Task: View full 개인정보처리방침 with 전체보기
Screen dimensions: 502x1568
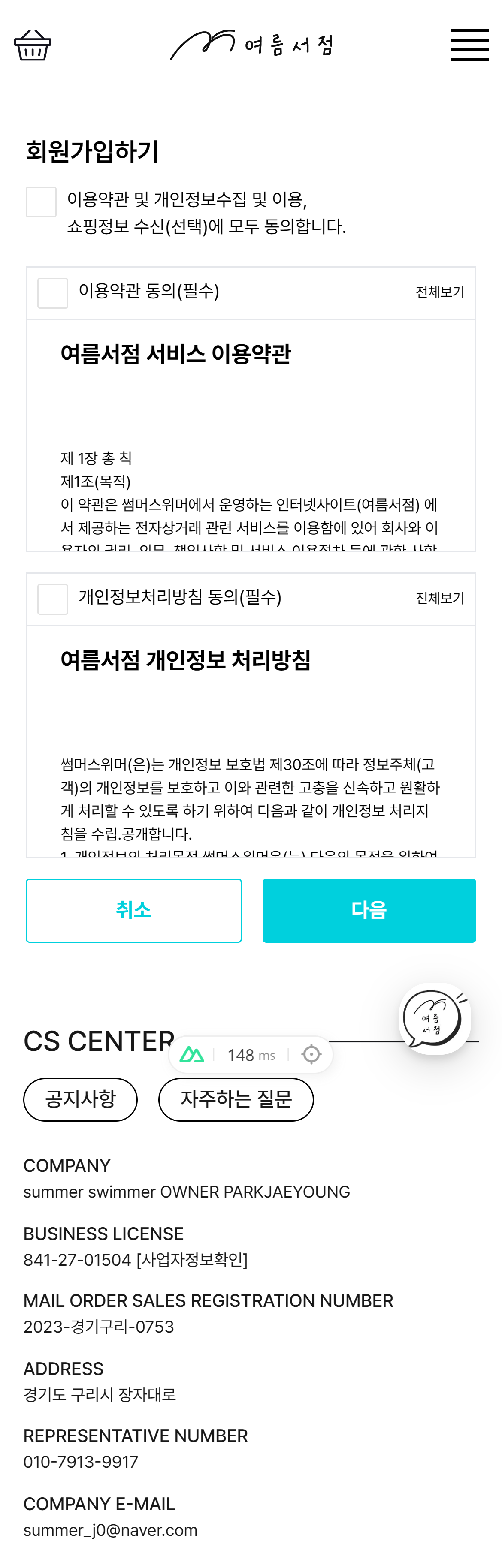Action: [439, 599]
